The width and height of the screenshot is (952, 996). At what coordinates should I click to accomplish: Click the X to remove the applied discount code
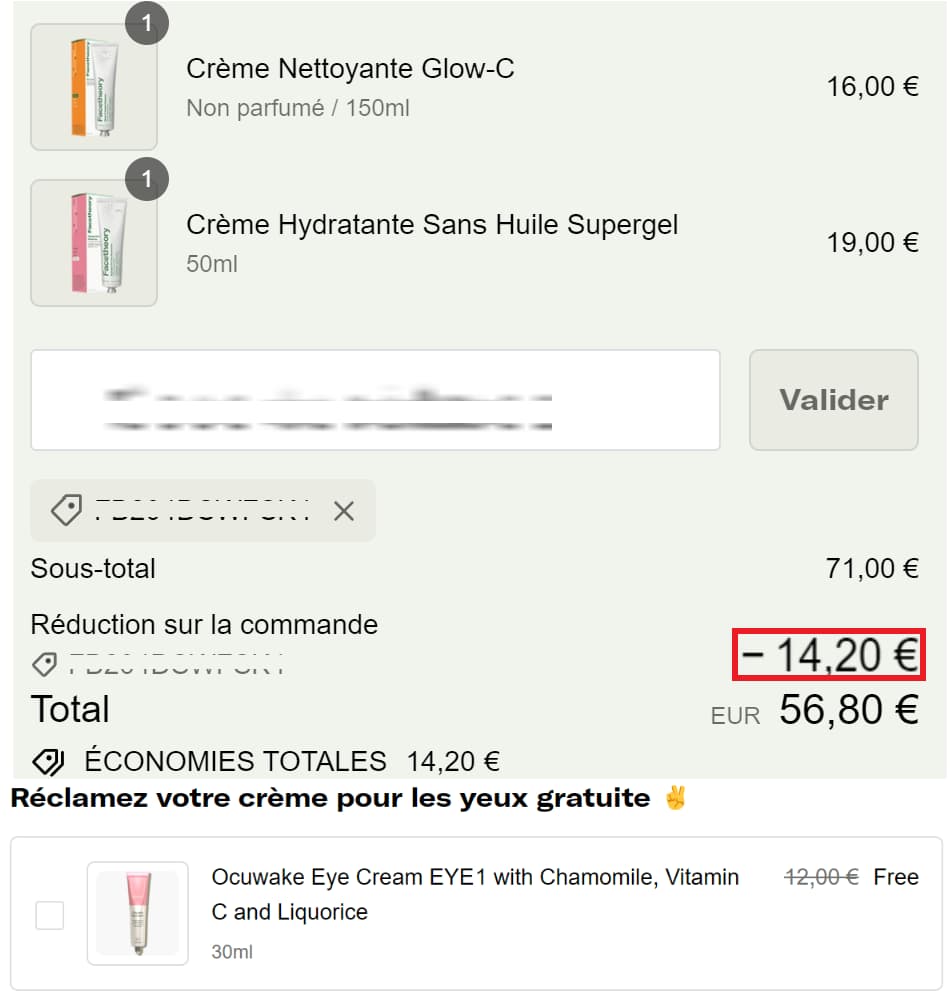point(344,511)
